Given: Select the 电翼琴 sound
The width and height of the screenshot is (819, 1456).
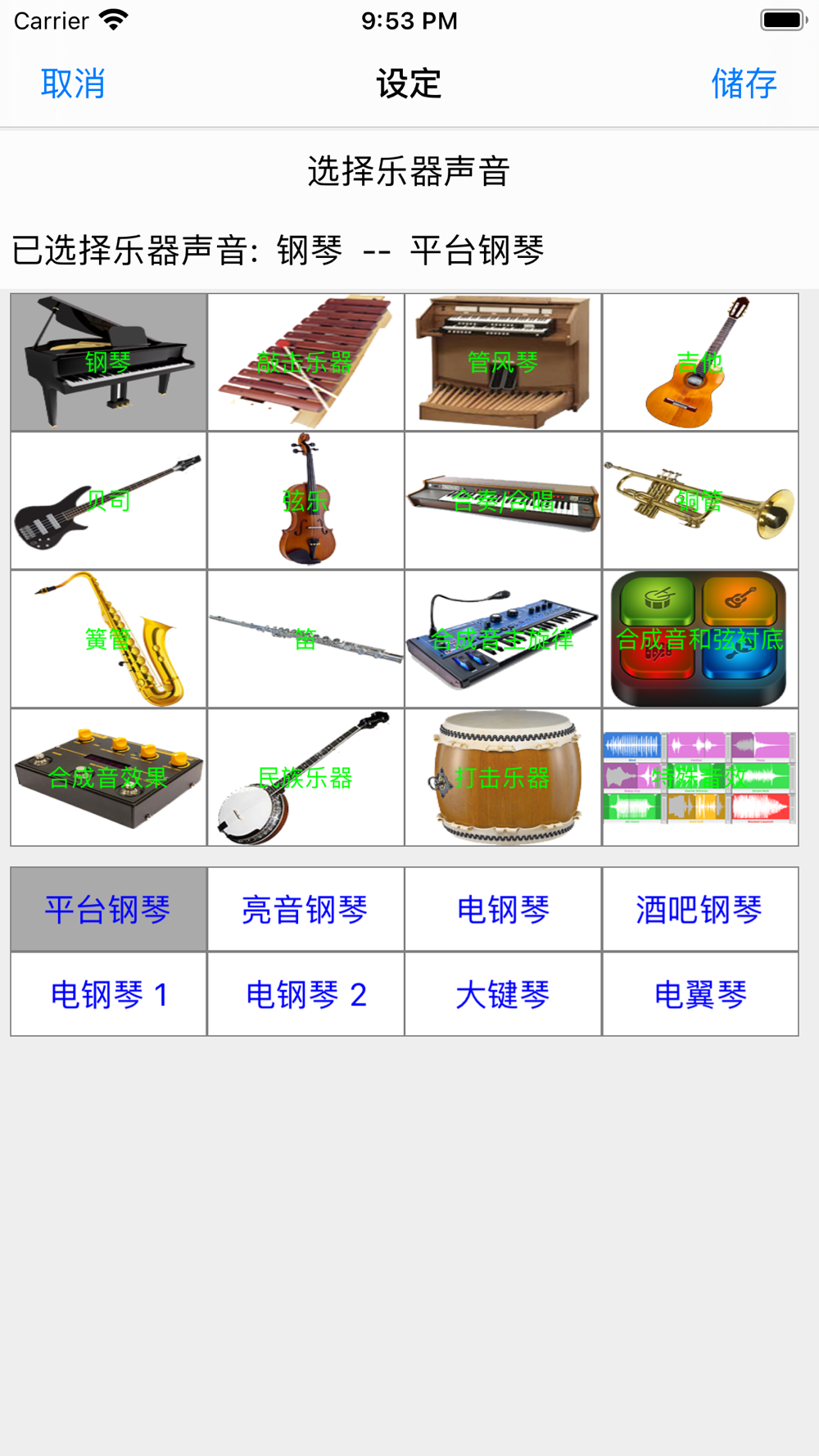Looking at the screenshot, I should 700,994.
